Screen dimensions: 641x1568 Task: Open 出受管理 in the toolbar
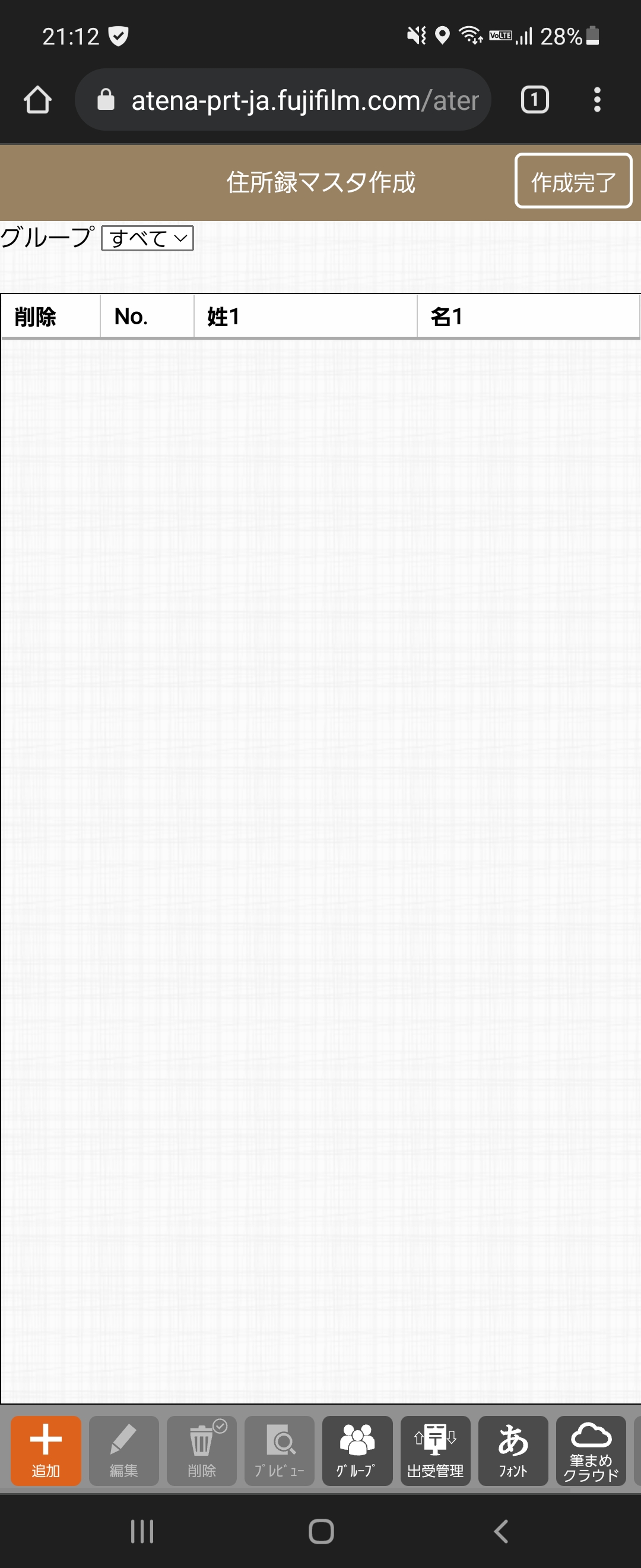[x=435, y=1450]
